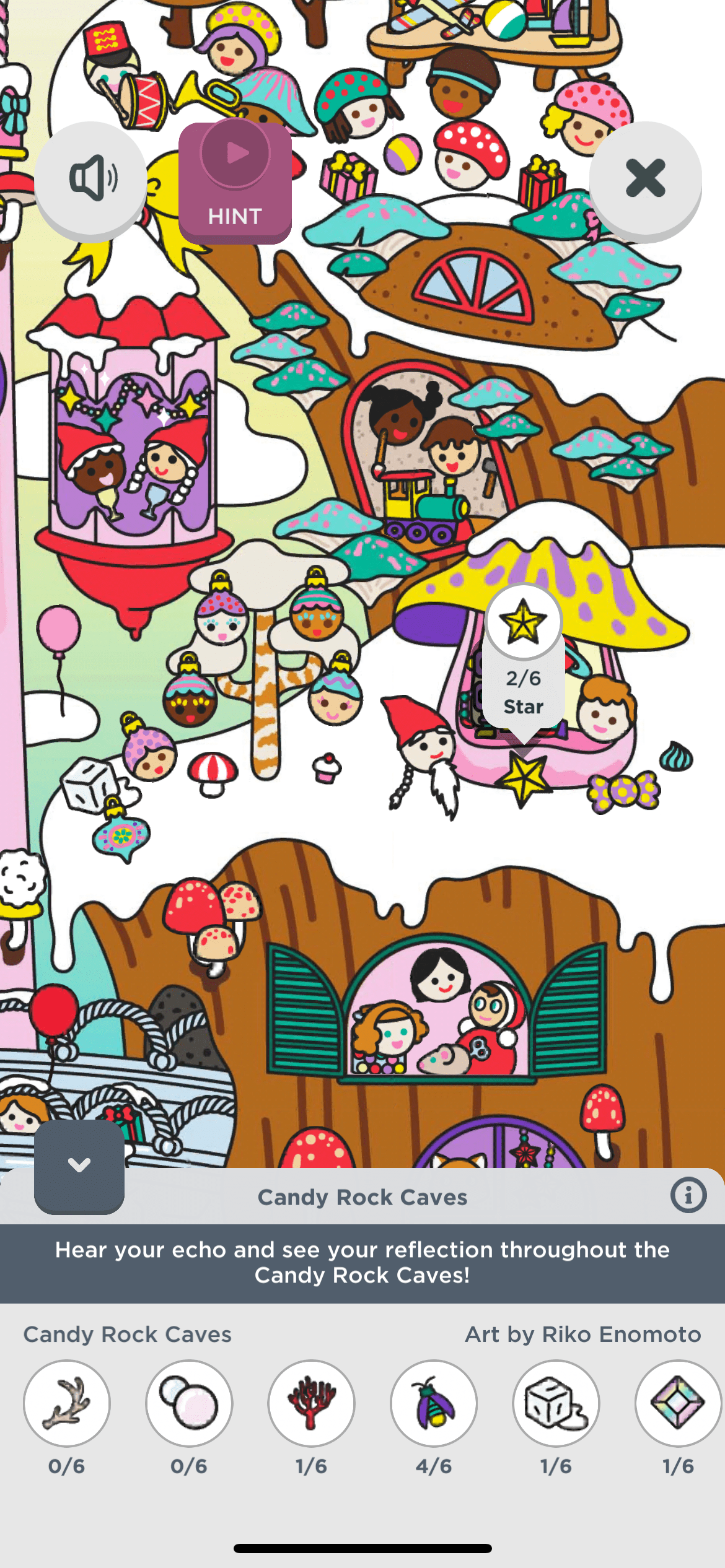The height and width of the screenshot is (1568, 725).
Task: Select the red coral item to find
Action: [311, 1403]
